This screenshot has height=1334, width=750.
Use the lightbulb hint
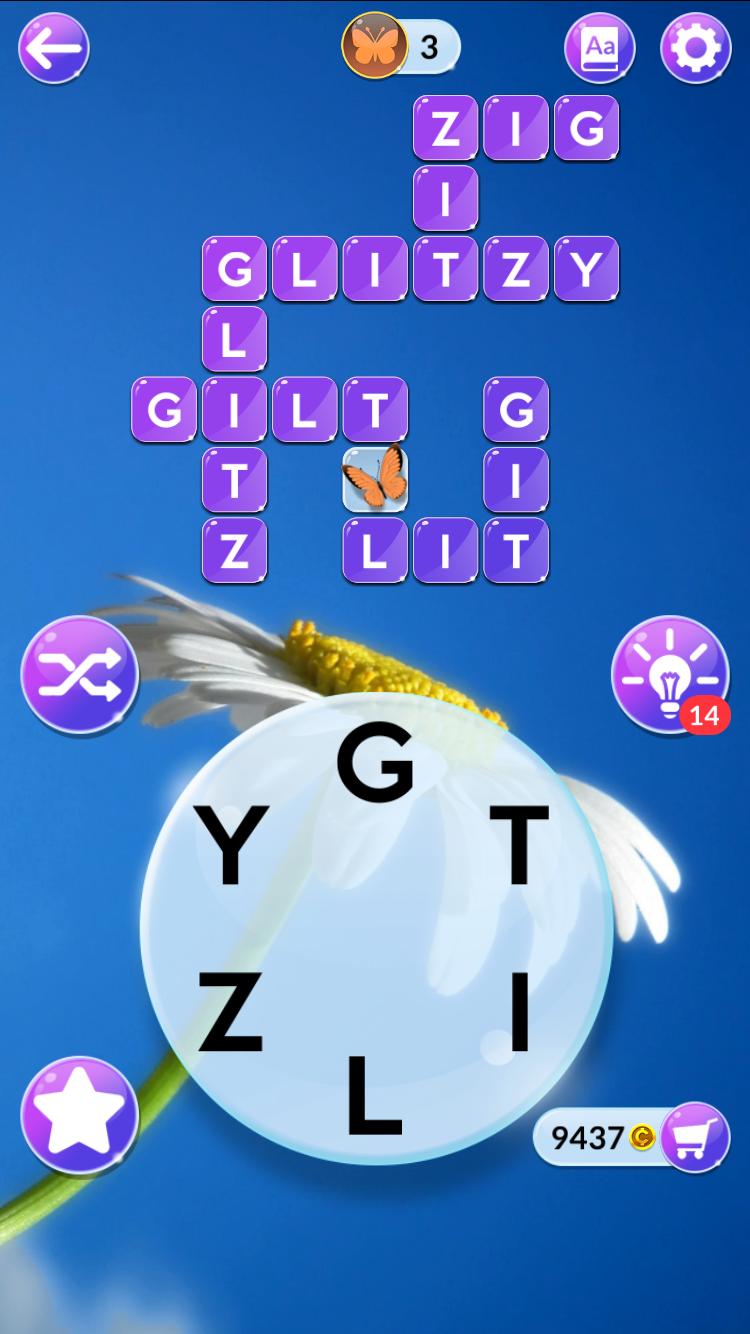click(x=670, y=674)
